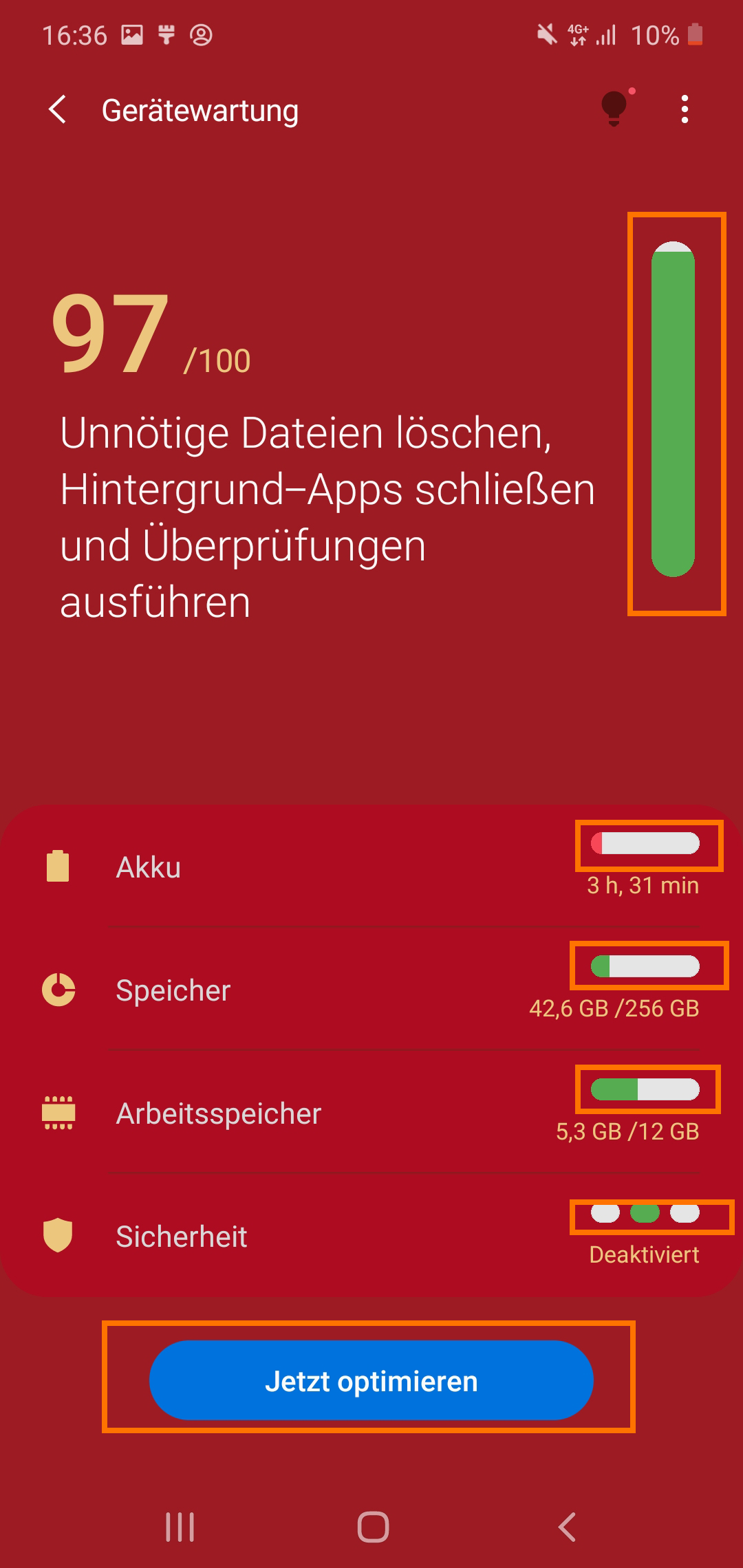The image size is (743, 1568).
Task: Open the Sicherheit security row
Action: click(371, 1235)
